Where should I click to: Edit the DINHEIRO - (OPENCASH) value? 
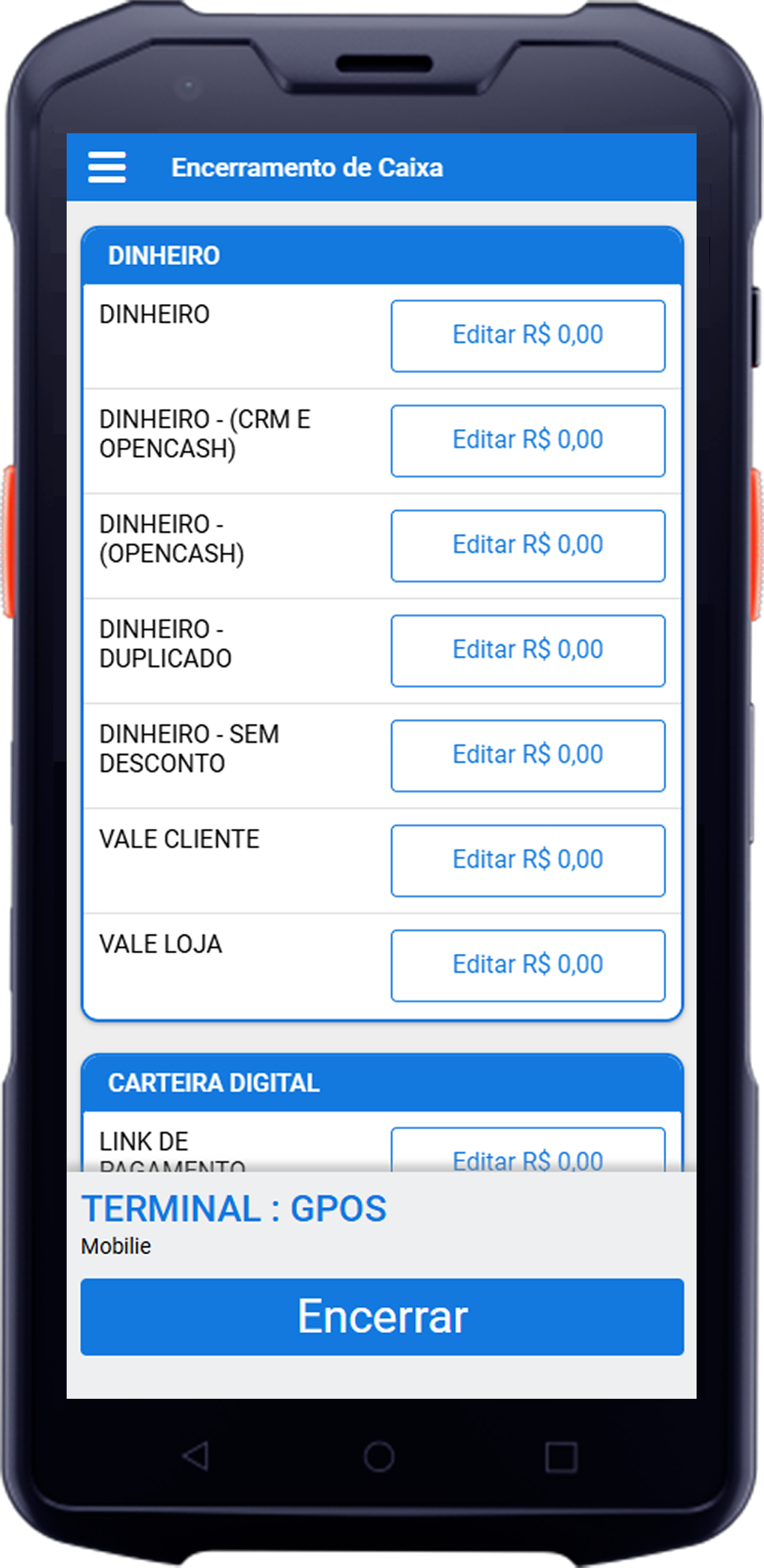point(527,545)
